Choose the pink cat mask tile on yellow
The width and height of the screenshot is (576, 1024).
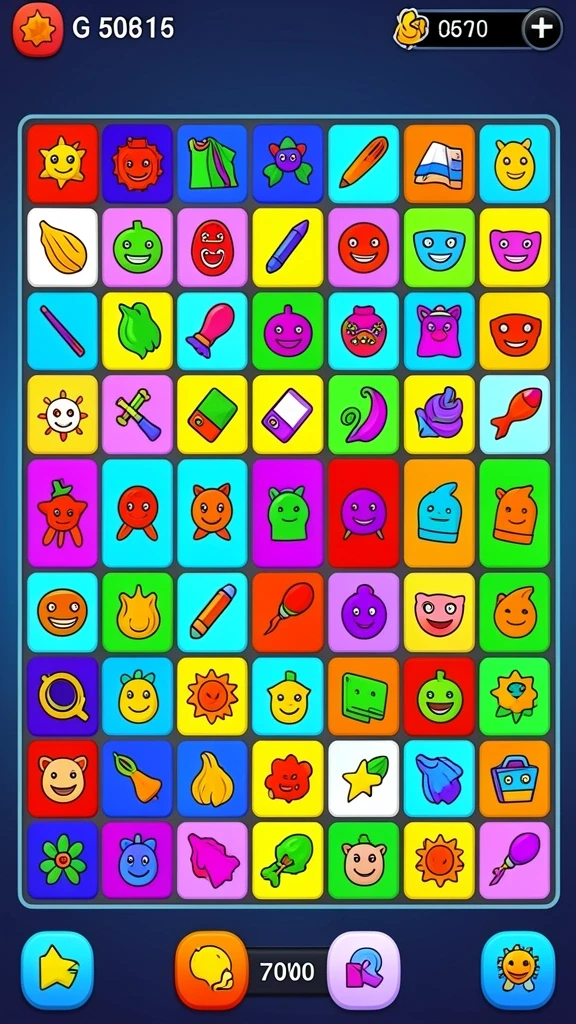pyautogui.click(x=515, y=248)
